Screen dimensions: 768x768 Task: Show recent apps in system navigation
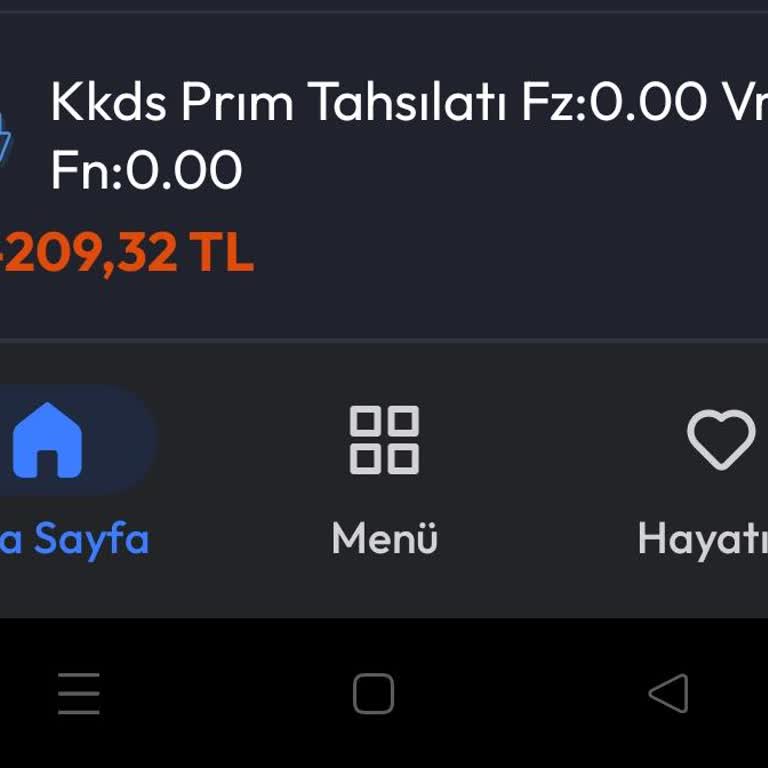[x=79, y=693]
